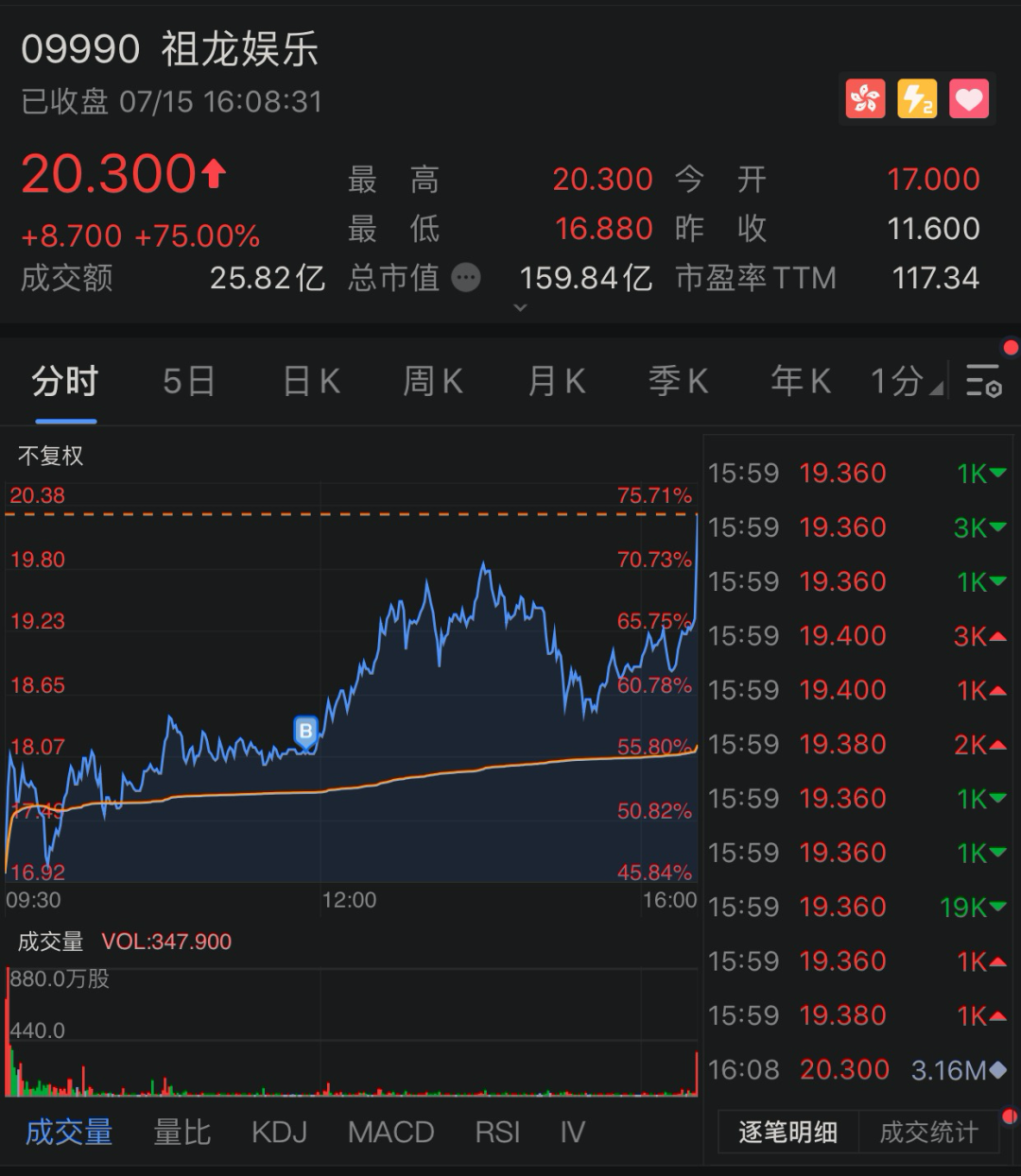Tap the lightning bolt icon

pos(916,99)
